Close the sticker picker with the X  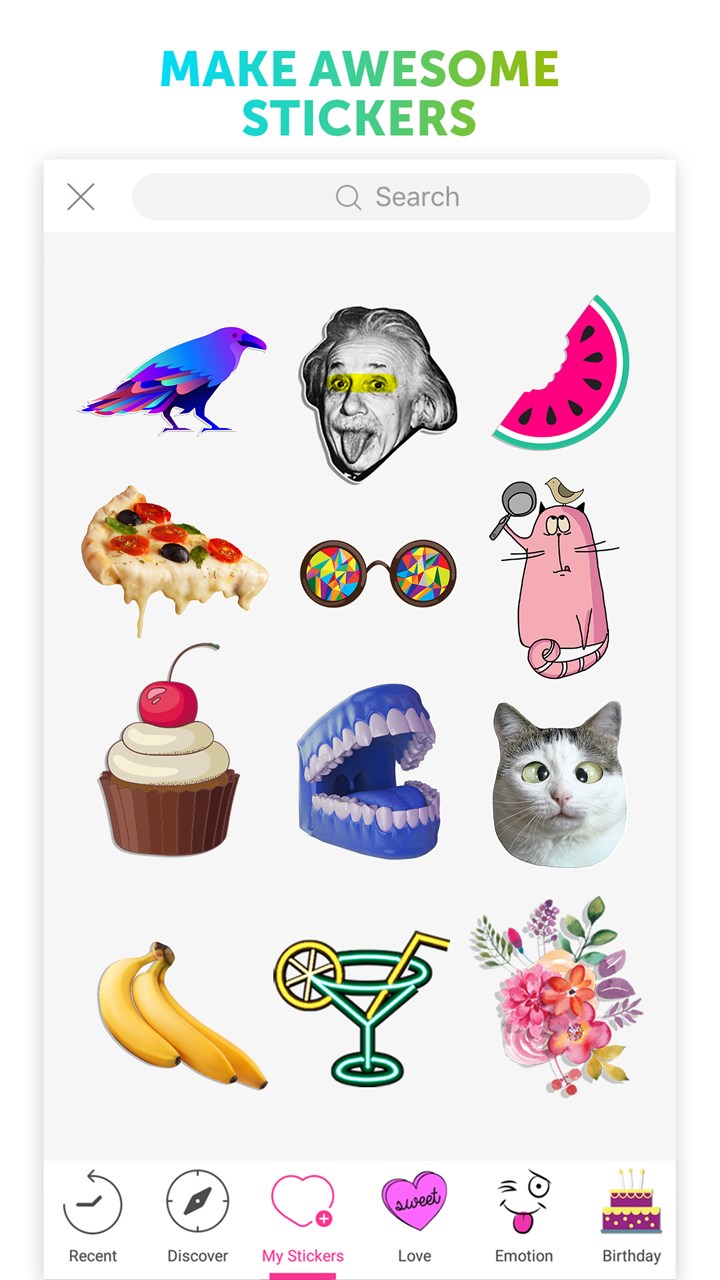(80, 196)
